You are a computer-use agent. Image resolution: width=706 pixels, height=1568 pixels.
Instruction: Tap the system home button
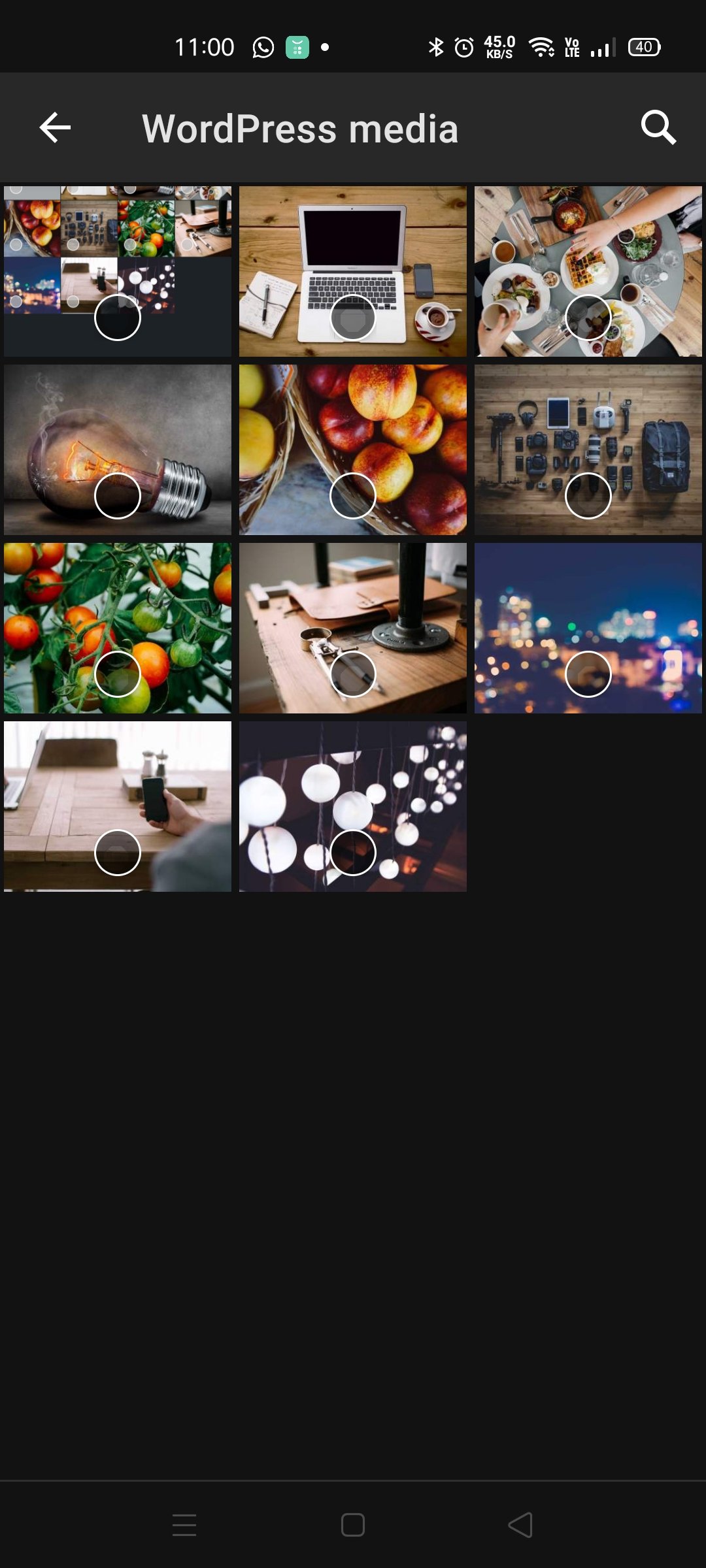353,1525
